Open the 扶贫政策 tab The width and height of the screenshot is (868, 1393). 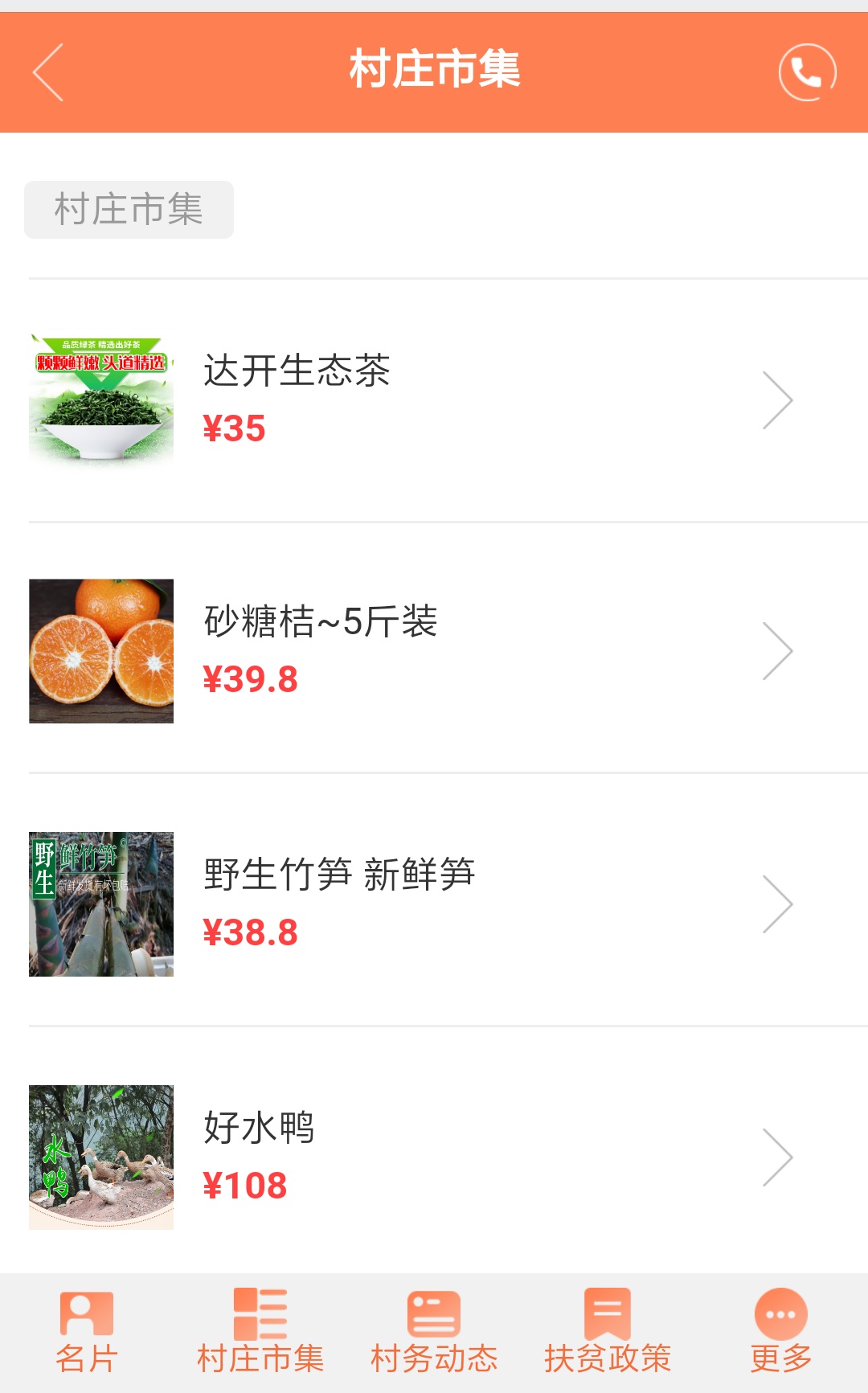[608, 1333]
